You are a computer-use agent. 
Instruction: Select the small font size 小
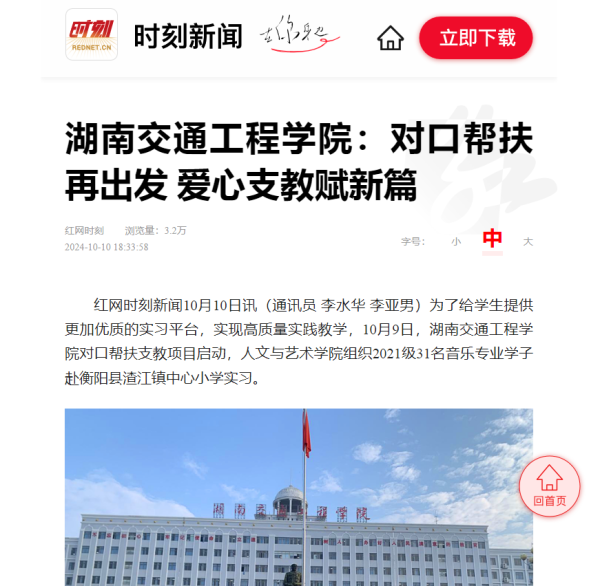click(456, 241)
